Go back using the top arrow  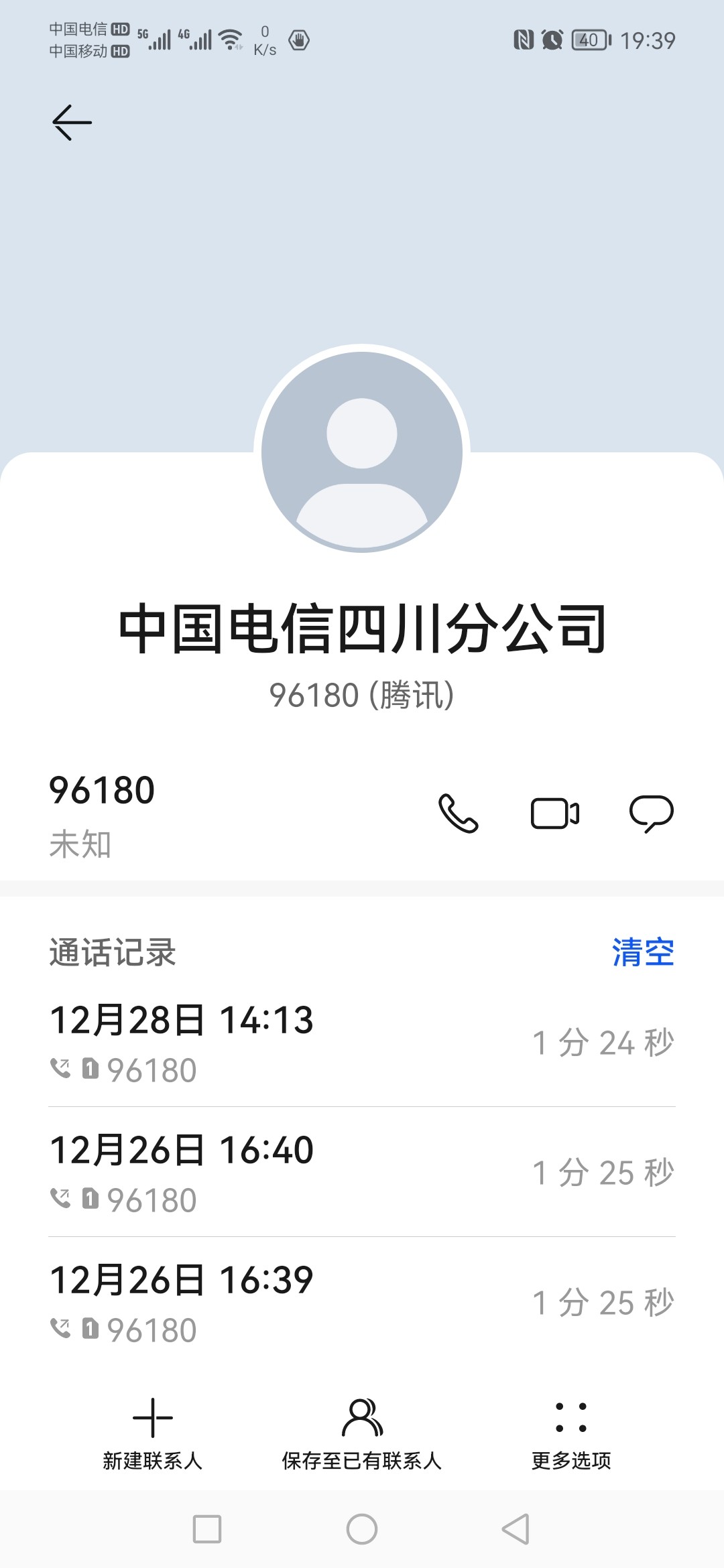click(72, 123)
